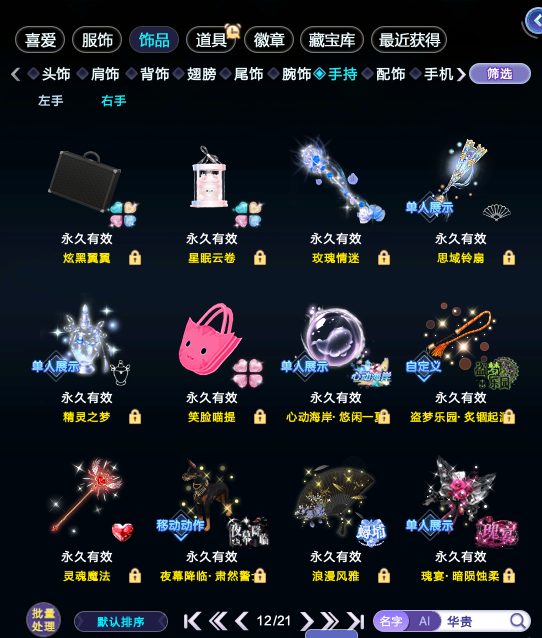542x638 pixels.
Task: Tap 批量处理 batch processing button
Action: [43, 620]
